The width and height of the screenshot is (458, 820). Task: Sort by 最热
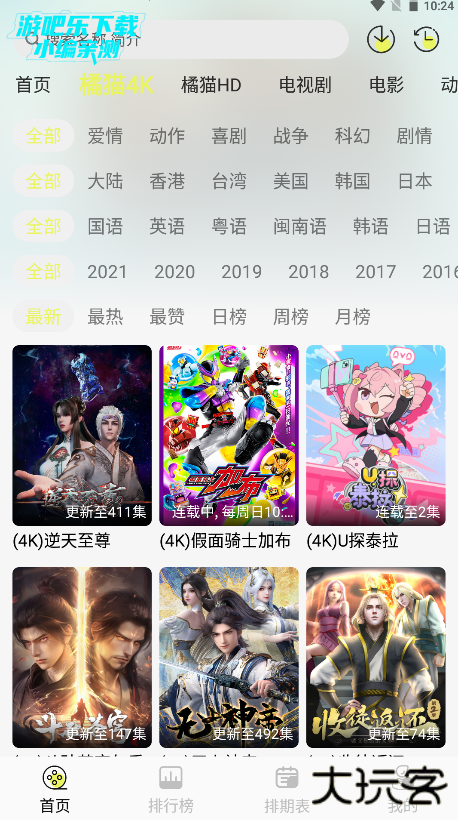click(105, 317)
